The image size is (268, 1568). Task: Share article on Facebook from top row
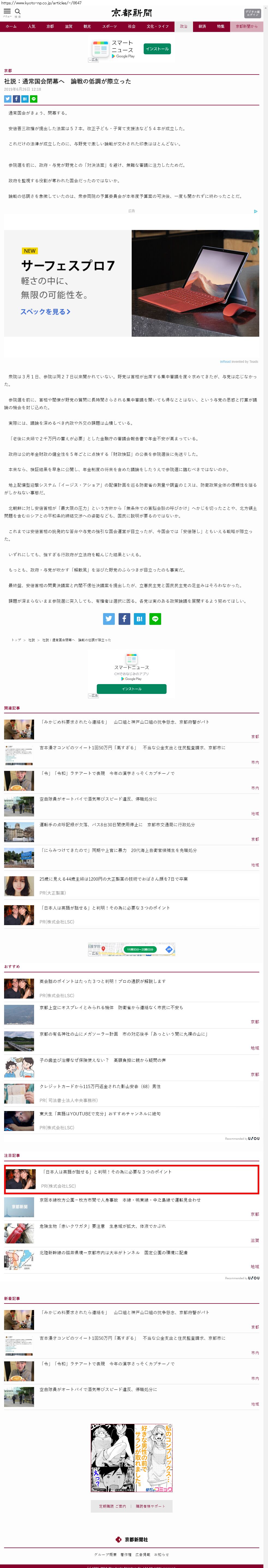tap(16, 99)
